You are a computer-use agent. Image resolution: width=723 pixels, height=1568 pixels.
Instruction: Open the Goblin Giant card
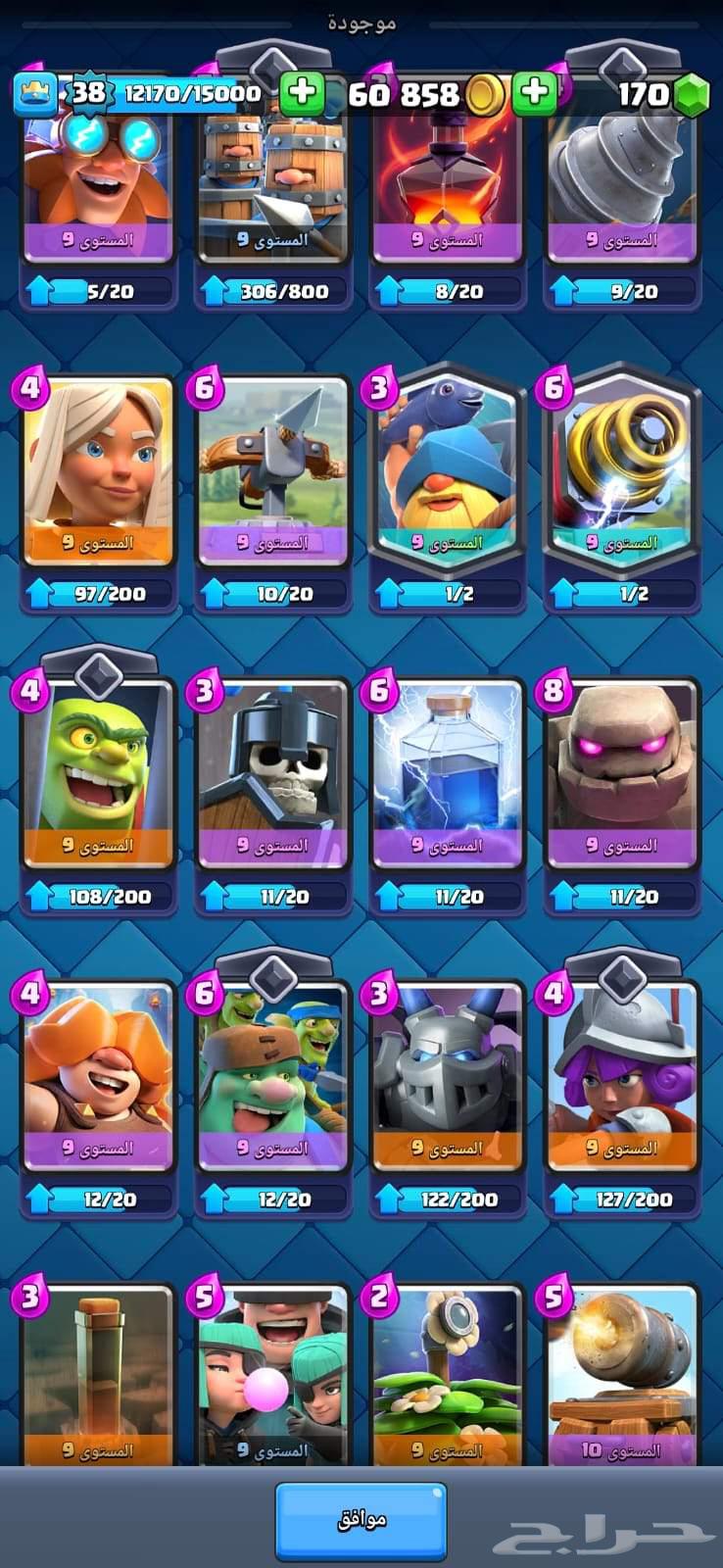pos(272,1078)
